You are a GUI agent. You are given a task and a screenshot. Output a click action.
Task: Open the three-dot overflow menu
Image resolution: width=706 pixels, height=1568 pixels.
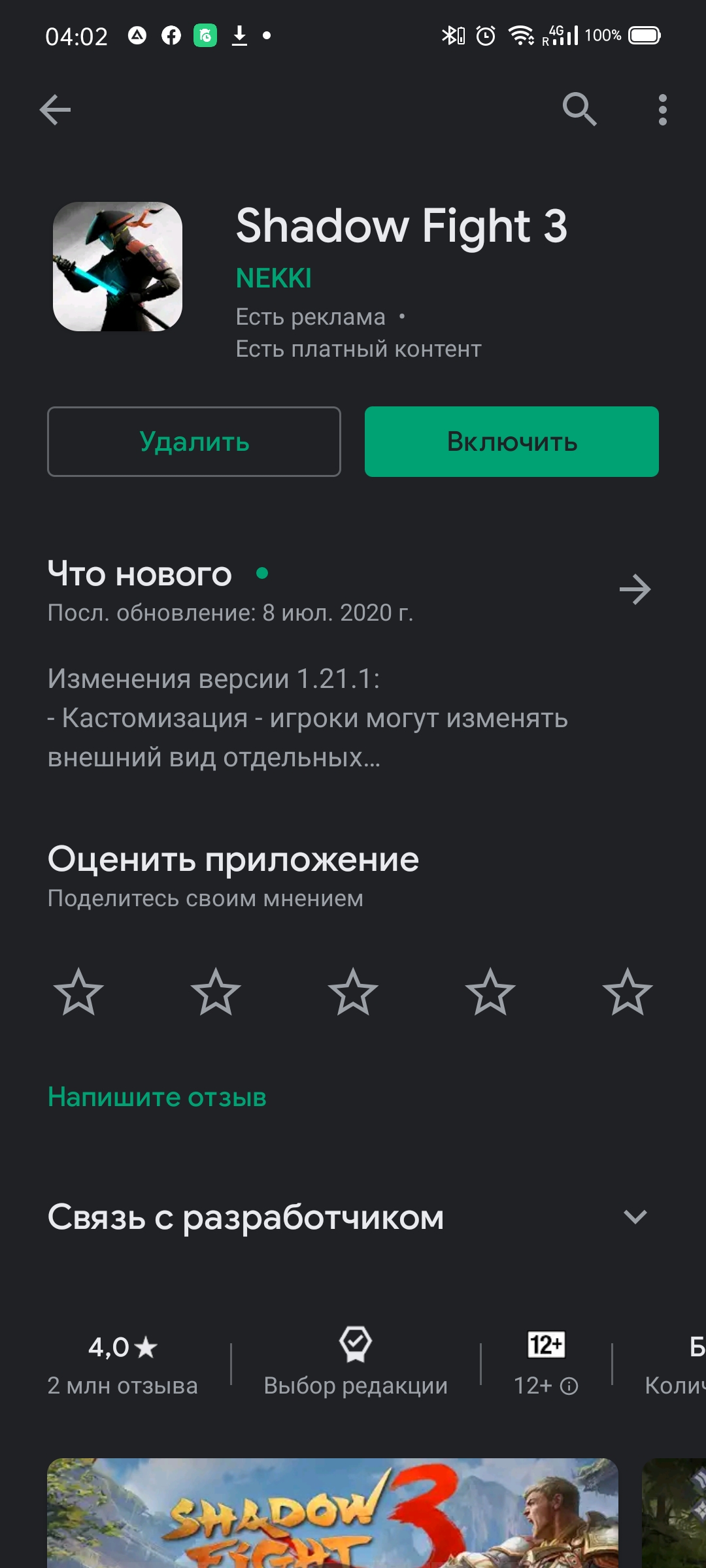[x=662, y=109]
